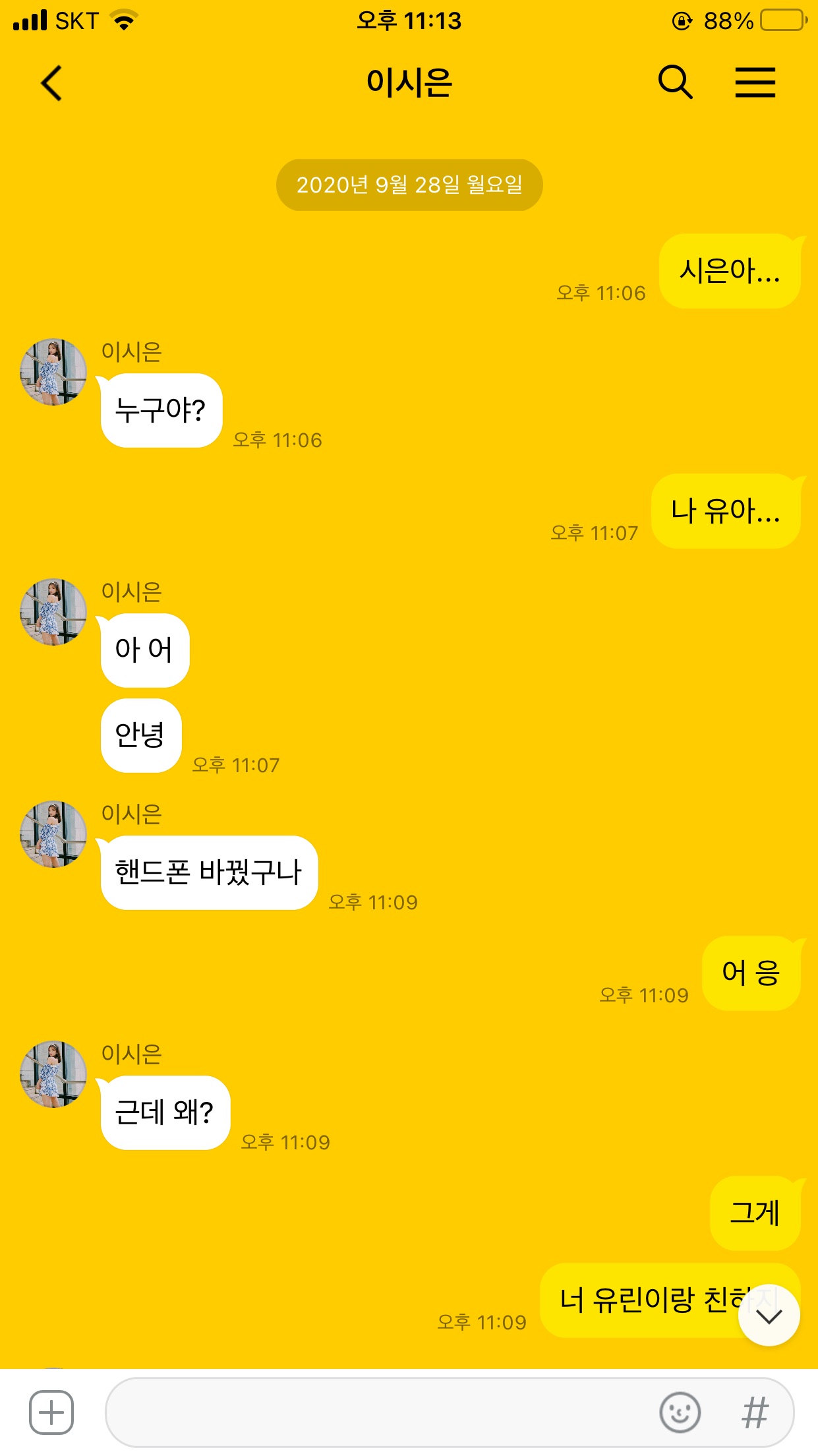The height and width of the screenshot is (1456, 818).
Task: Search within the 이시은 conversation
Action: [x=675, y=83]
